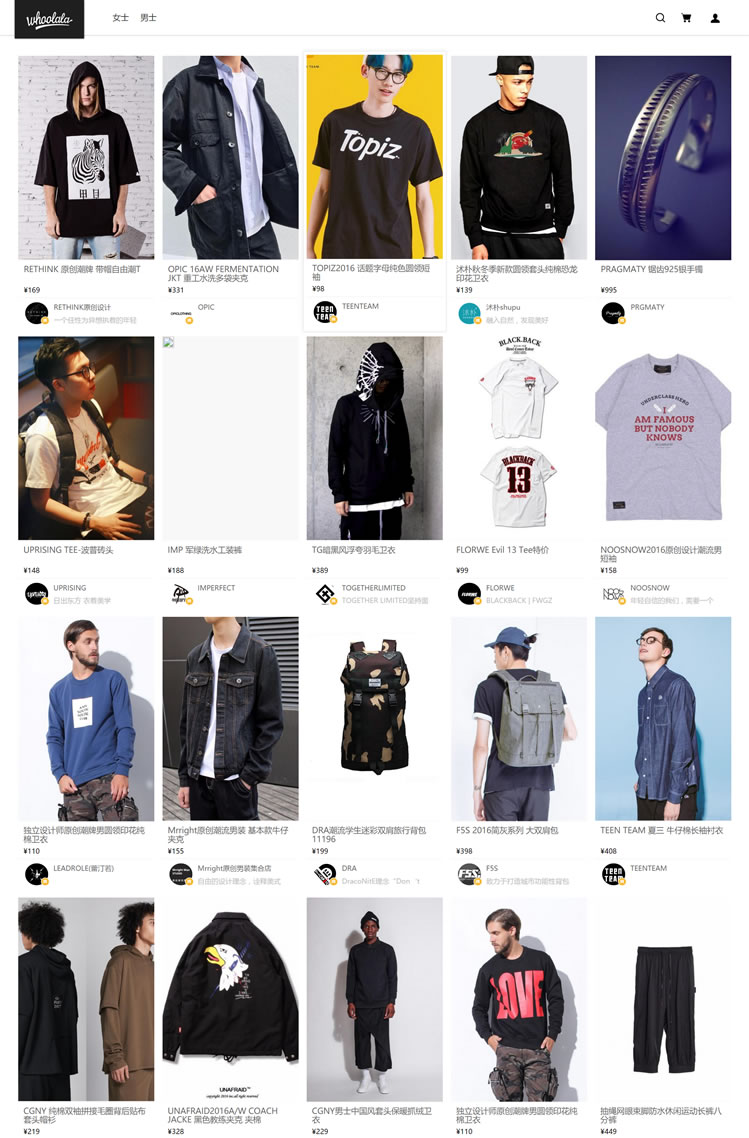The height and width of the screenshot is (1138, 749).
Task: View the FLORWE Evil 13 Tee
Action: 519,438
